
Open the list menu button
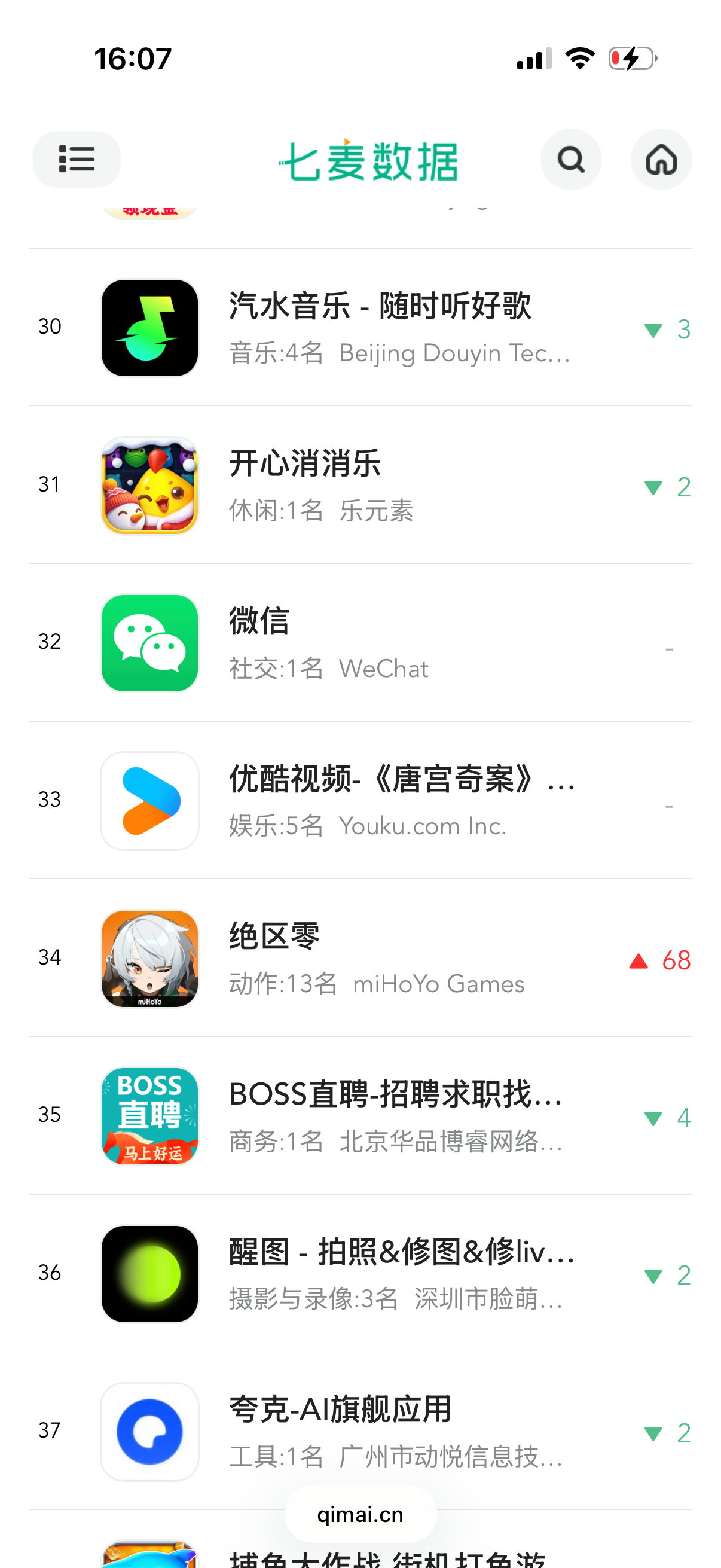click(77, 160)
